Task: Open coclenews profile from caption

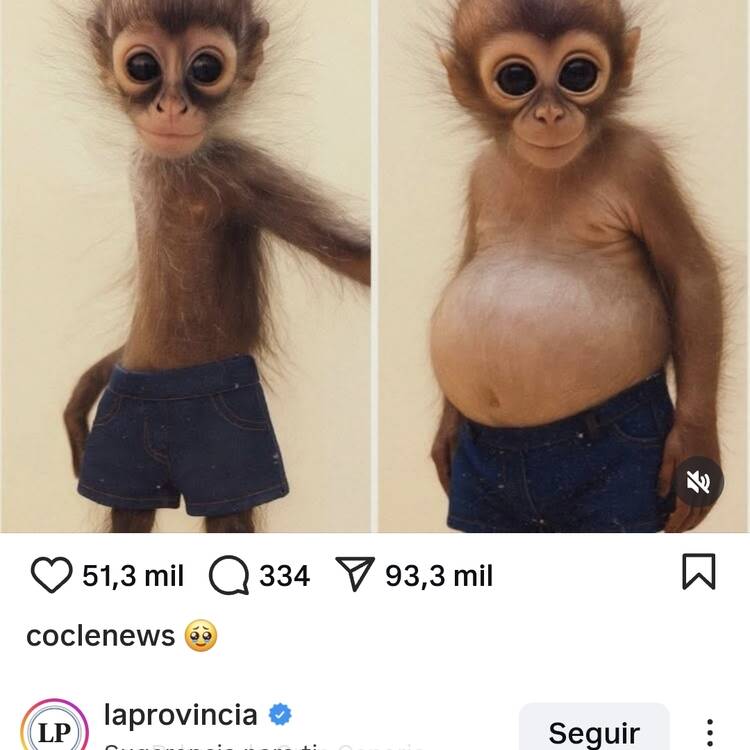Action: (x=100, y=634)
